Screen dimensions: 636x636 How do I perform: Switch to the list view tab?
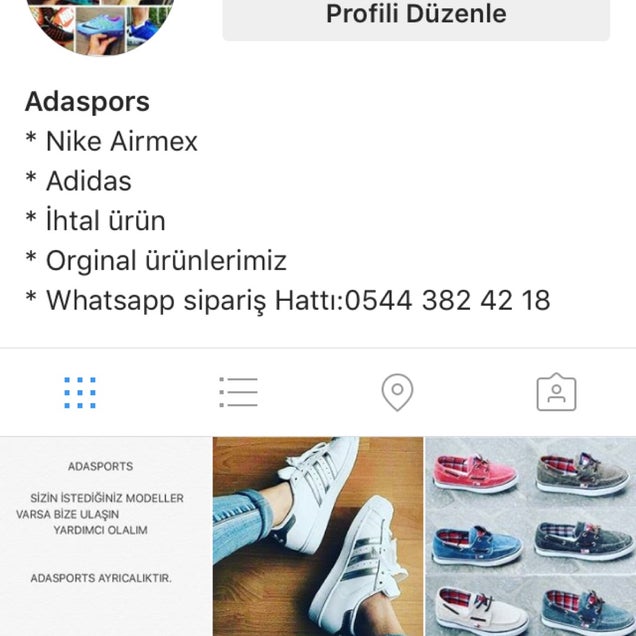click(238, 393)
